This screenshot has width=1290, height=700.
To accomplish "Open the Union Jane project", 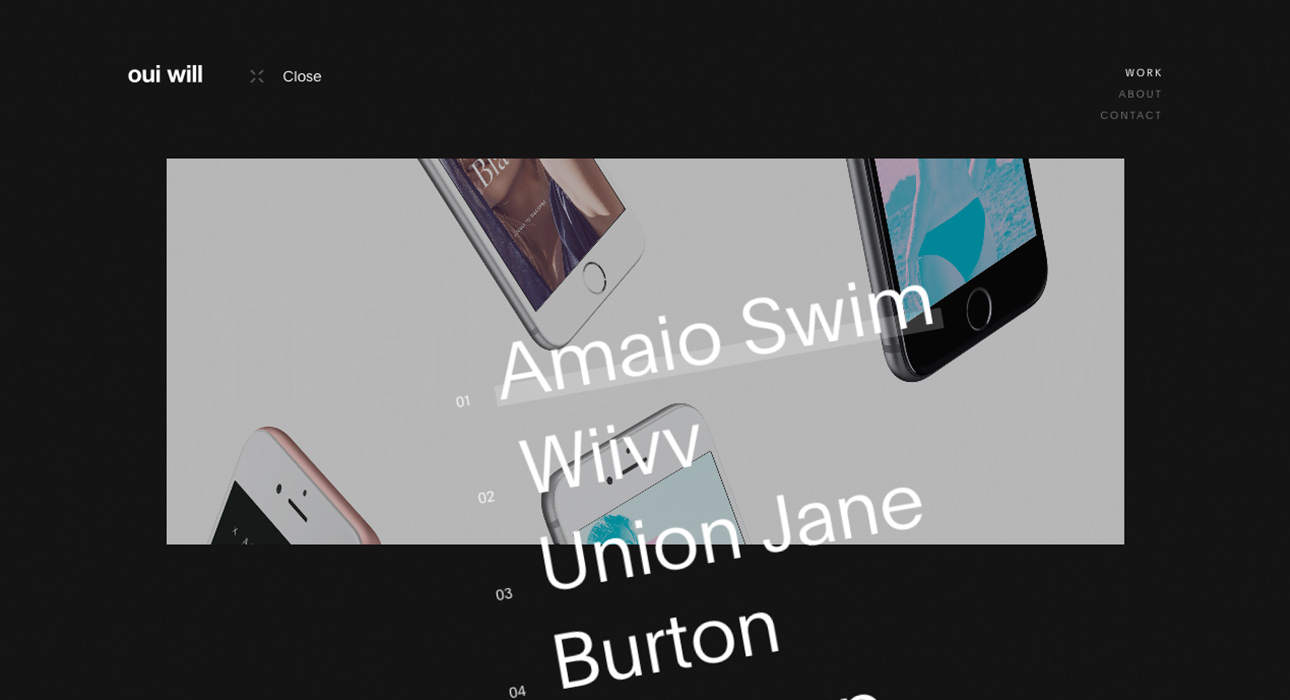I will pyautogui.click(x=730, y=533).
